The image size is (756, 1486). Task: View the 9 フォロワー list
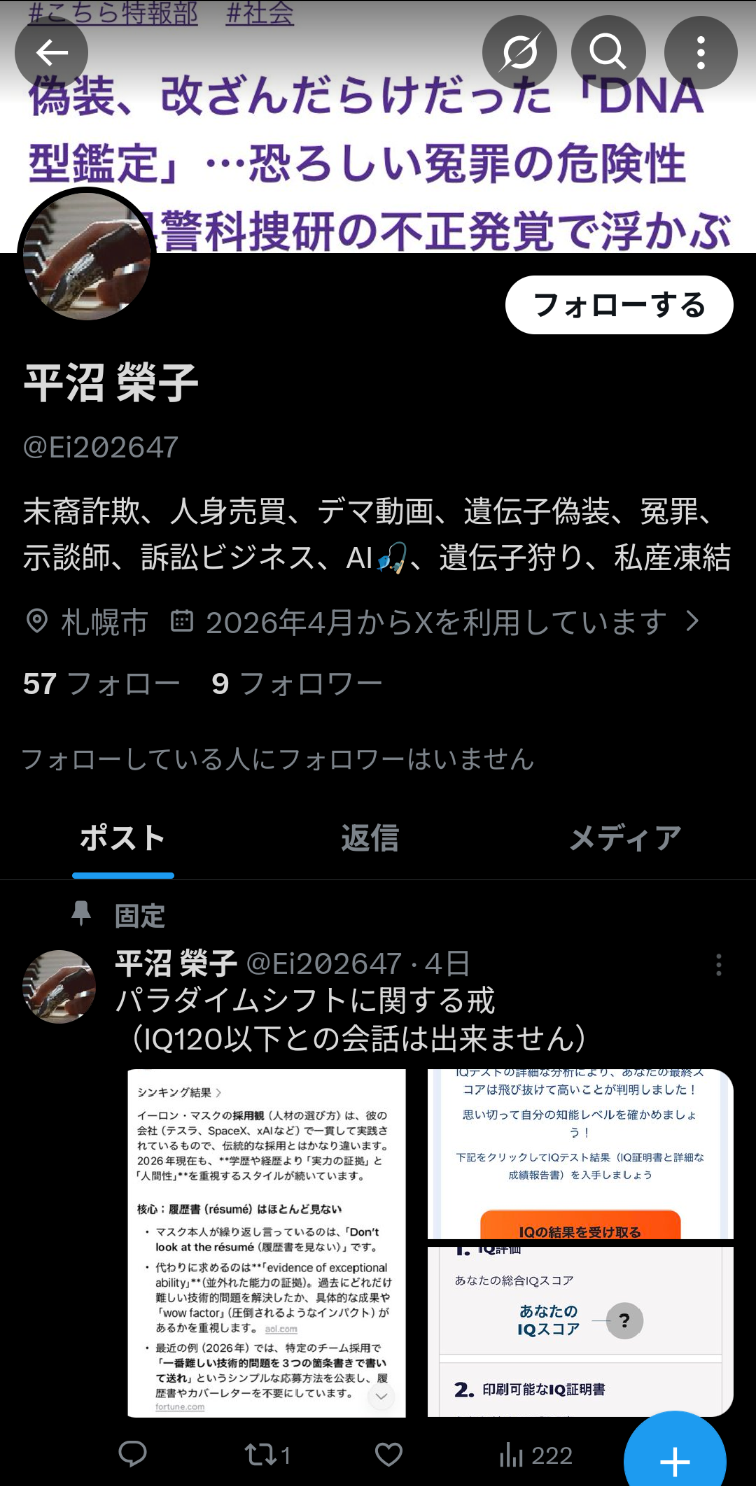pos(297,684)
